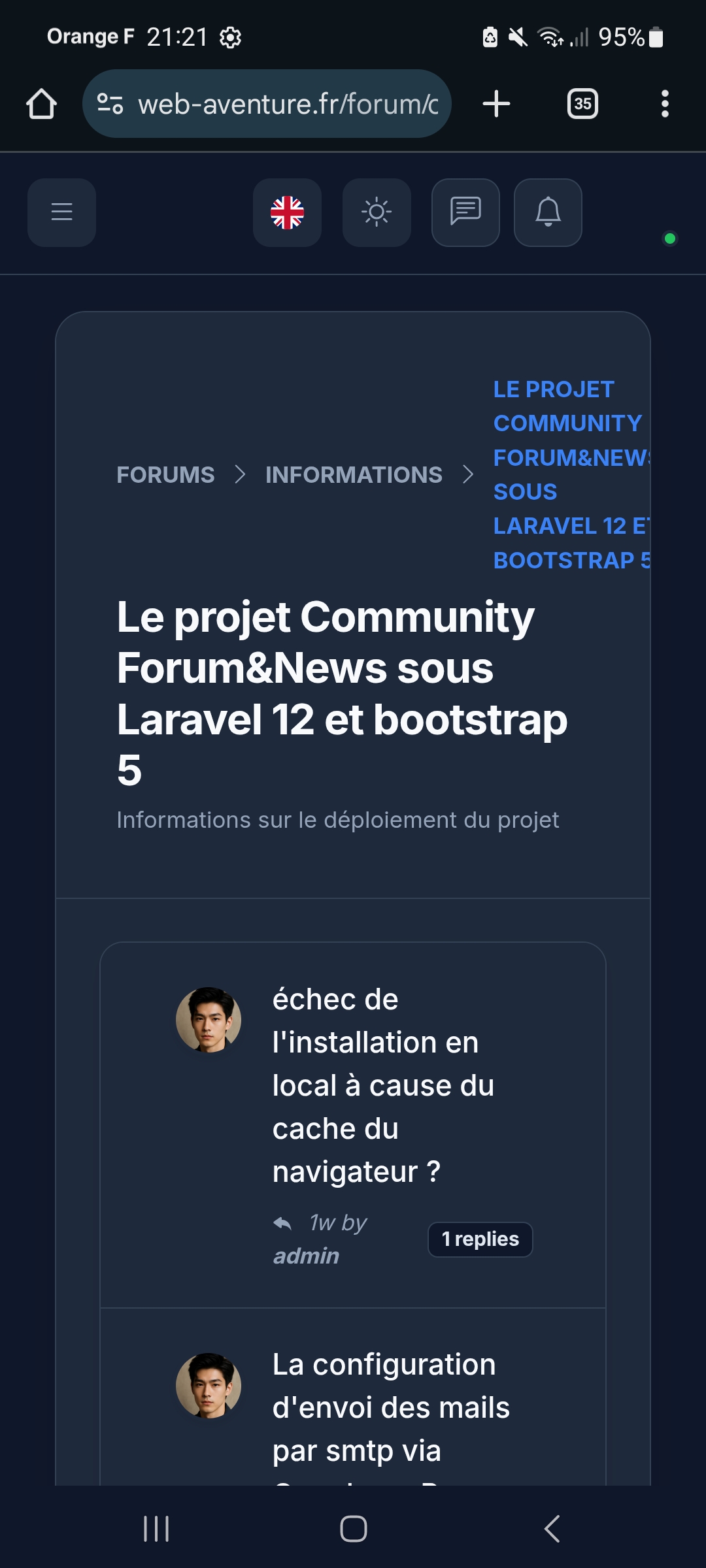The height and width of the screenshot is (1568, 706).
Task: Toggle dark mode off via the brightness icon
Action: tap(377, 213)
